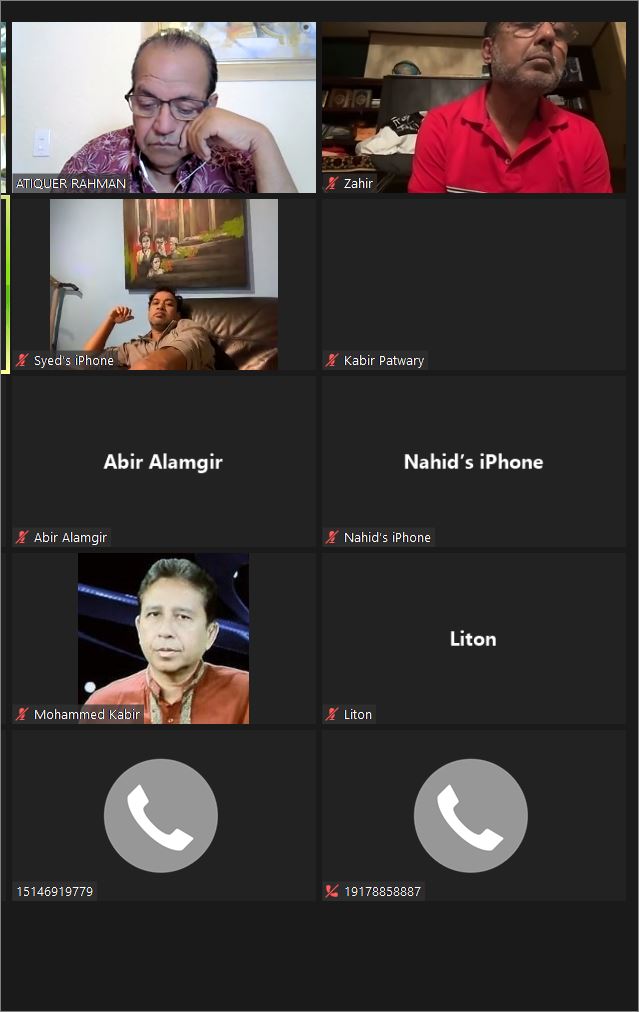
Task: Select the phone caller tile 15146919779
Action: tap(163, 815)
